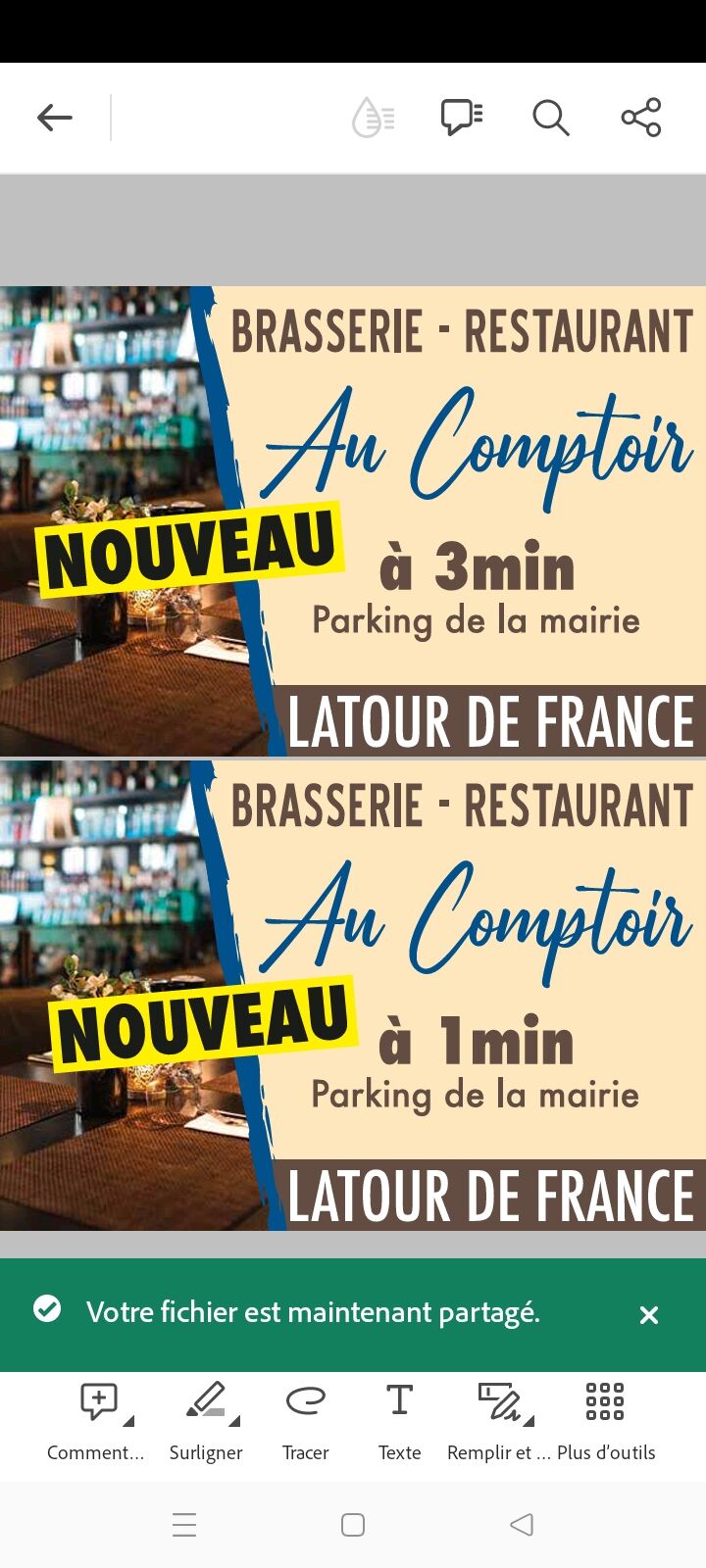This screenshot has width=706, height=1568.
Task: Share this PDF file
Action: point(640,119)
